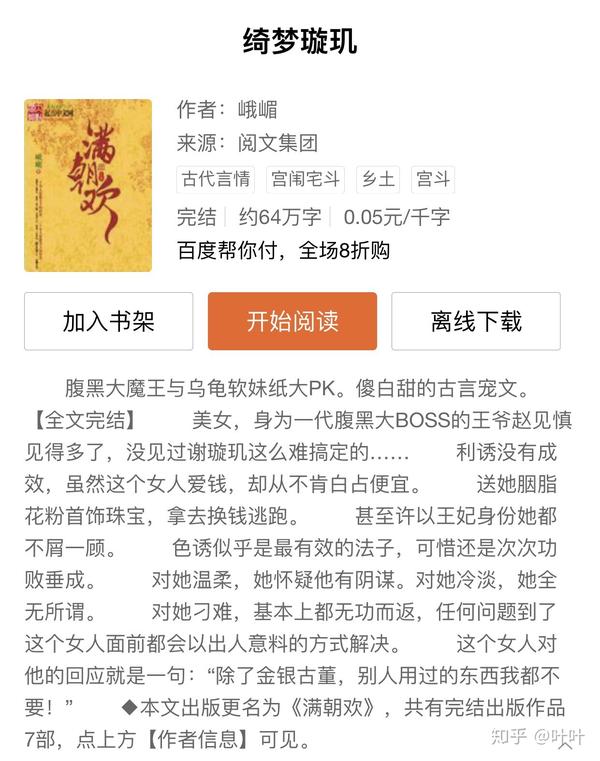The image size is (600, 761).
Task: Tap 离线下载 to download for offline reading
Action: coord(476,321)
